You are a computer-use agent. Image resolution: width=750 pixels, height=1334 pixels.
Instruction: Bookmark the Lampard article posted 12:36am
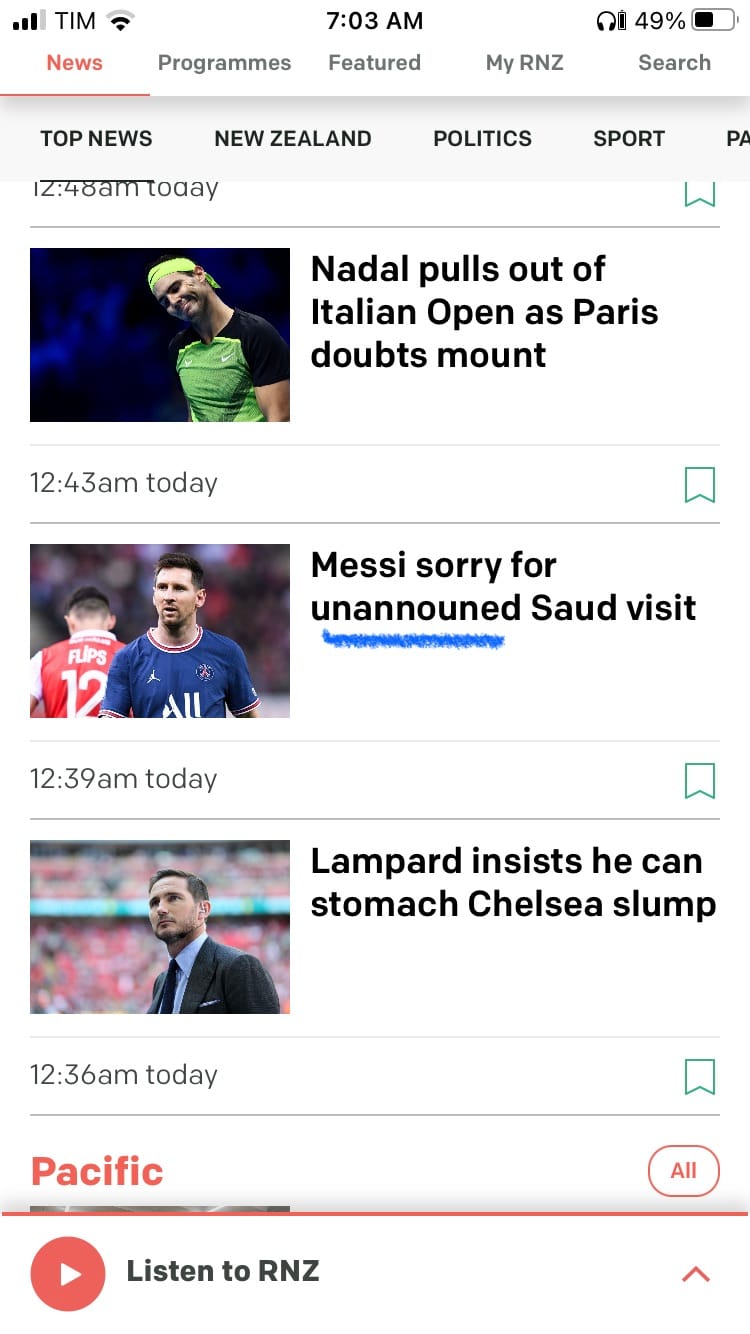tap(700, 1076)
